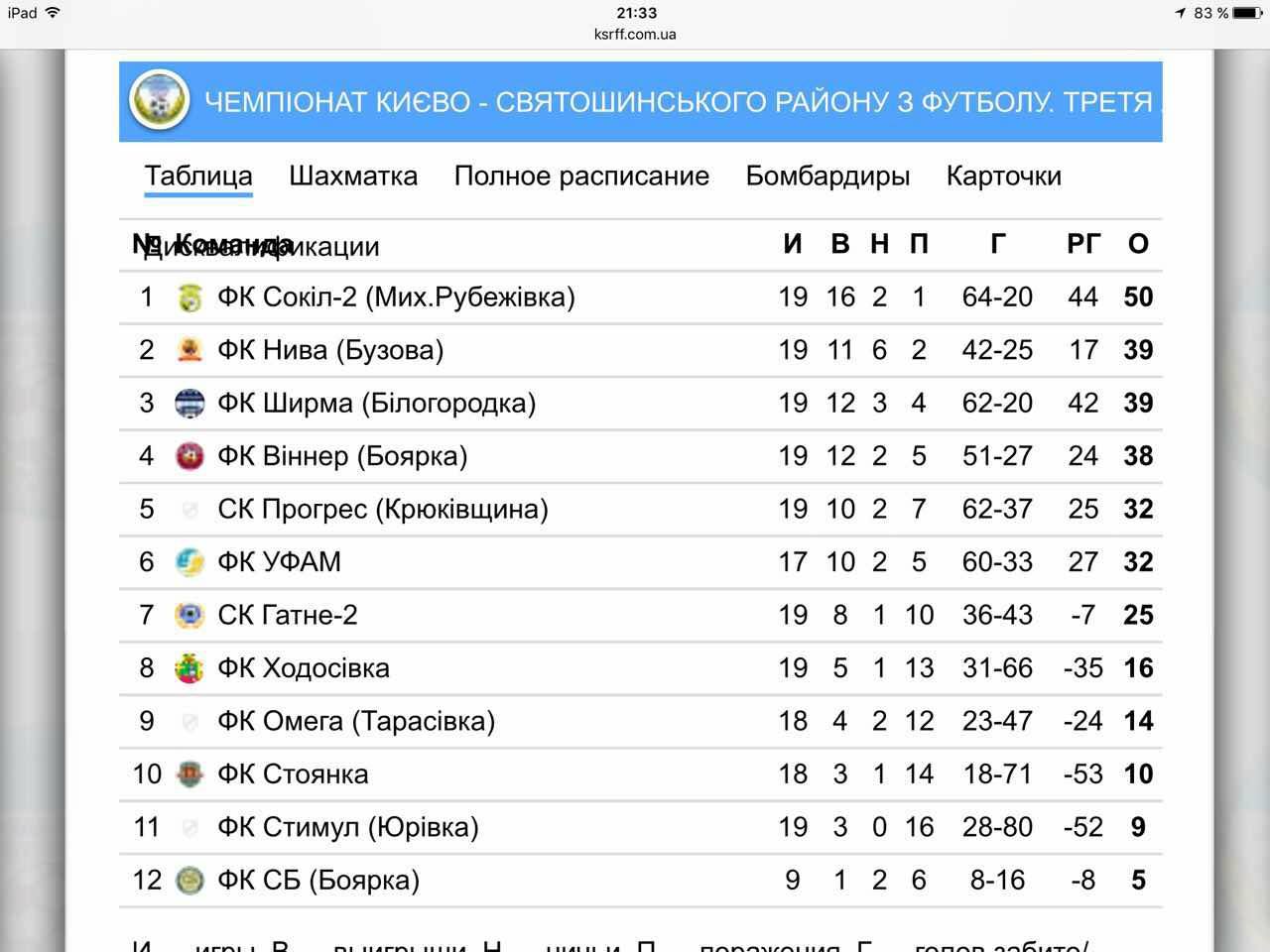Show the Карточки tab
Image resolution: width=1270 pixels, height=952 pixels.
pos(1003,177)
